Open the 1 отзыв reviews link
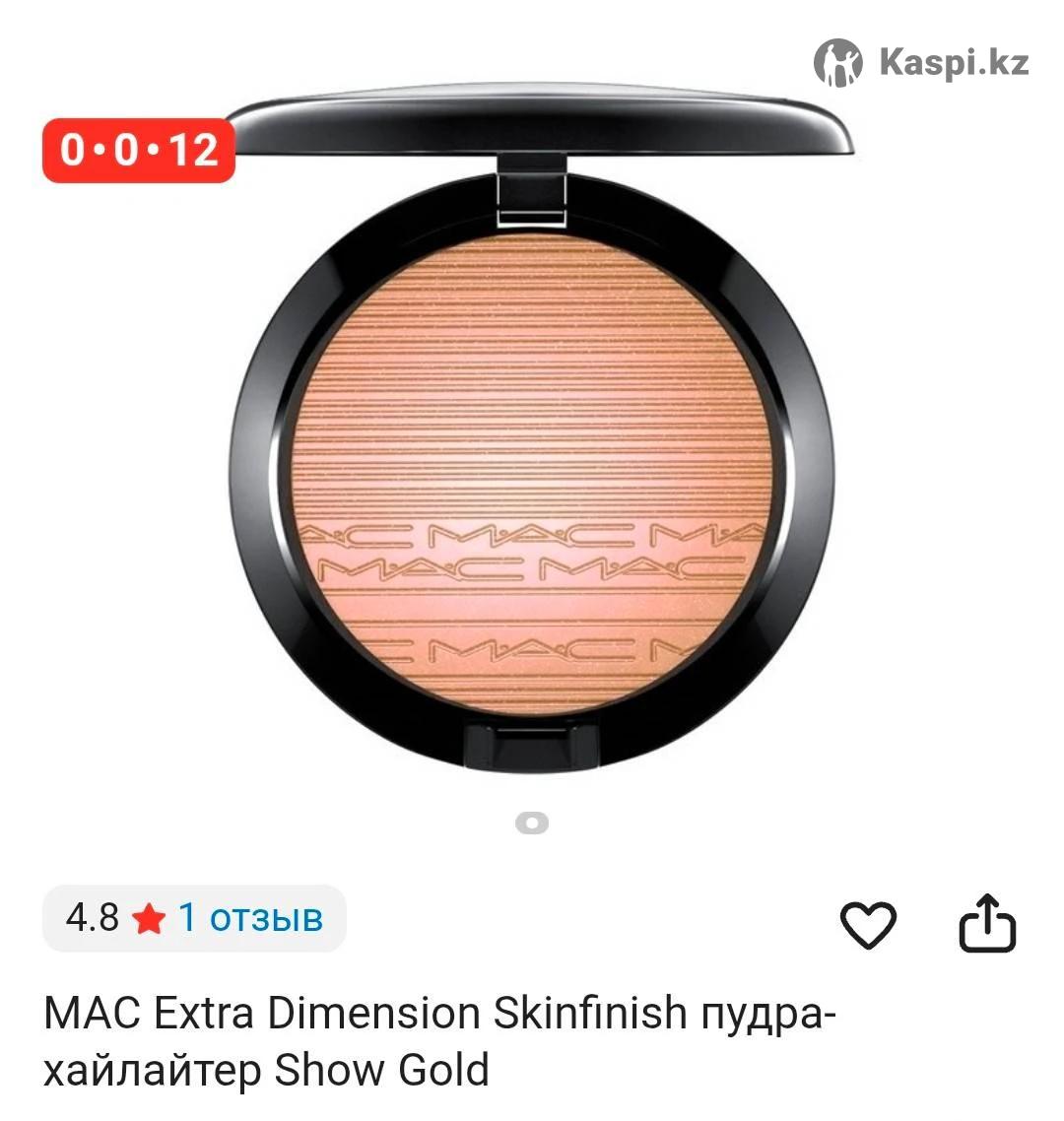The image size is (1064, 1121). pyautogui.click(x=250, y=918)
